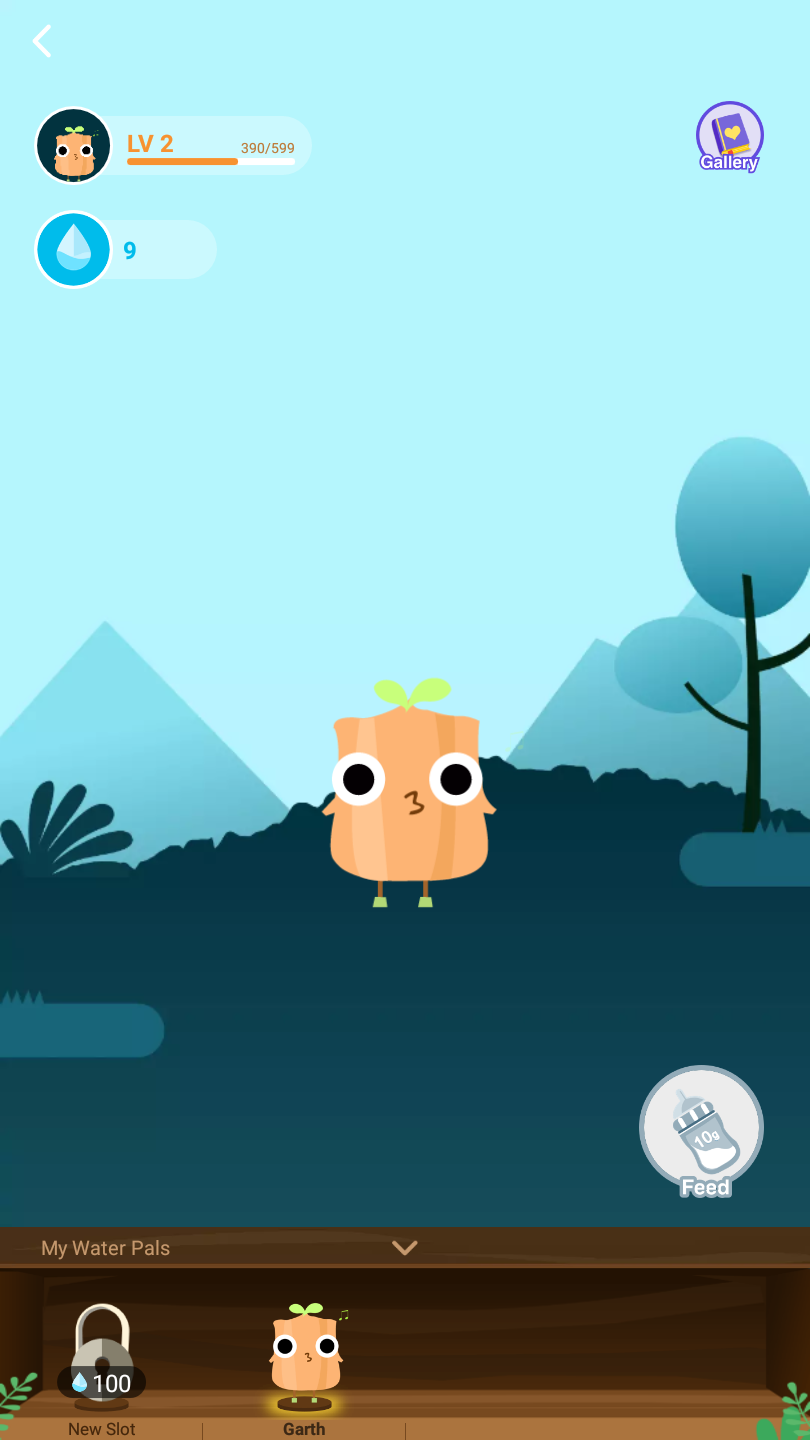This screenshot has width=810, height=1440.
Task: Tap the water drop balance showing 9
Action: tap(125, 250)
